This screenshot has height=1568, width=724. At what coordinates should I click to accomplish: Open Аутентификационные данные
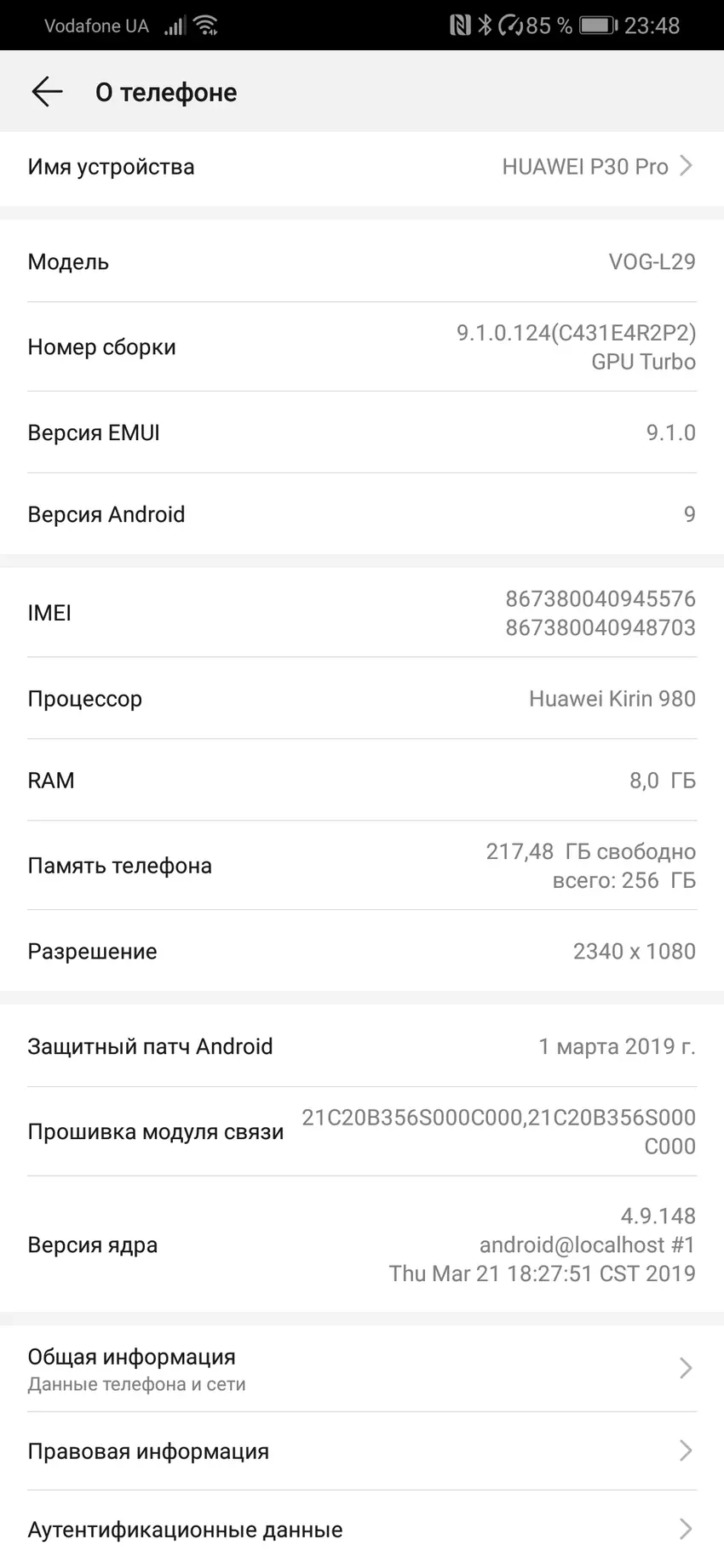click(362, 1530)
